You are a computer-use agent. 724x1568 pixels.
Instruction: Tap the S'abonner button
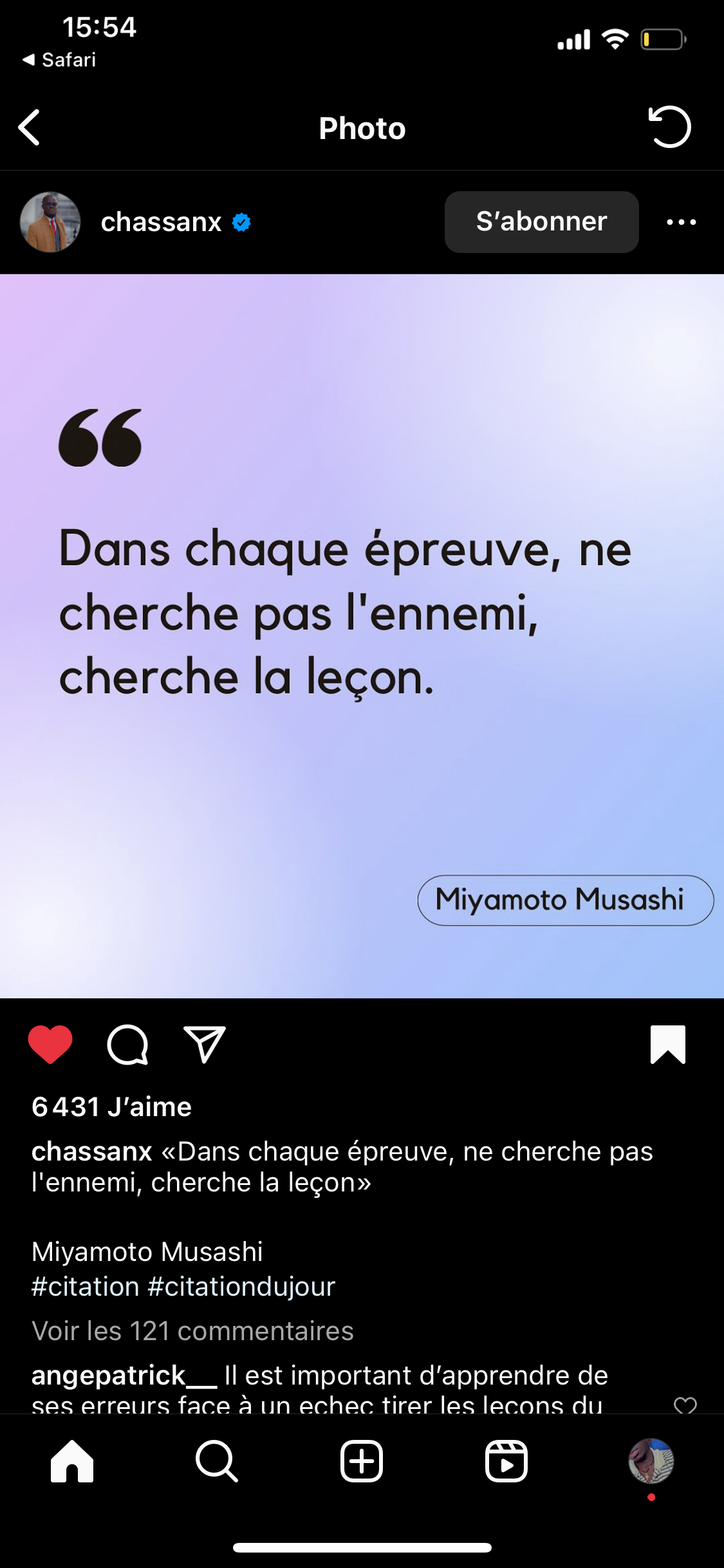[541, 222]
